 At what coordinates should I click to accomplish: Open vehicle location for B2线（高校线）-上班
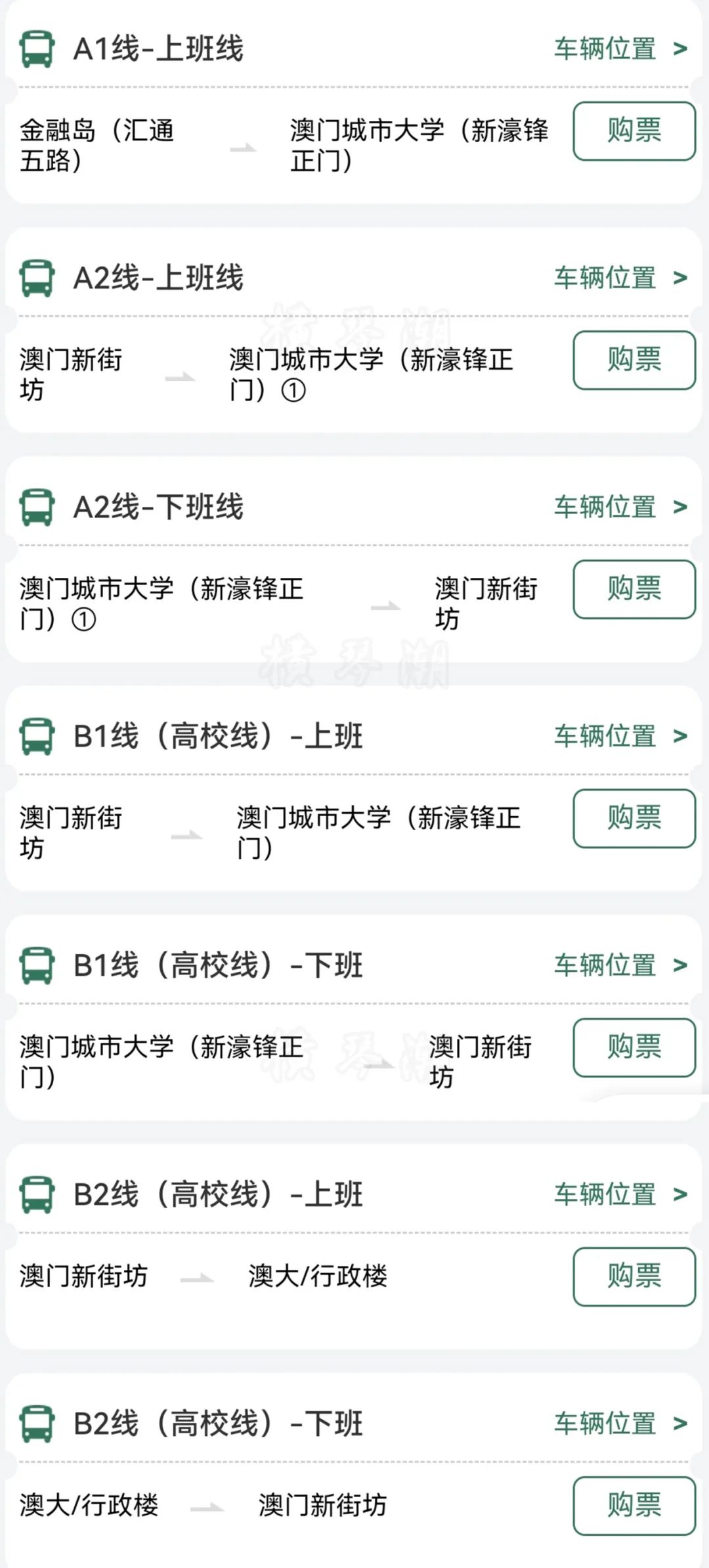click(620, 1194)
